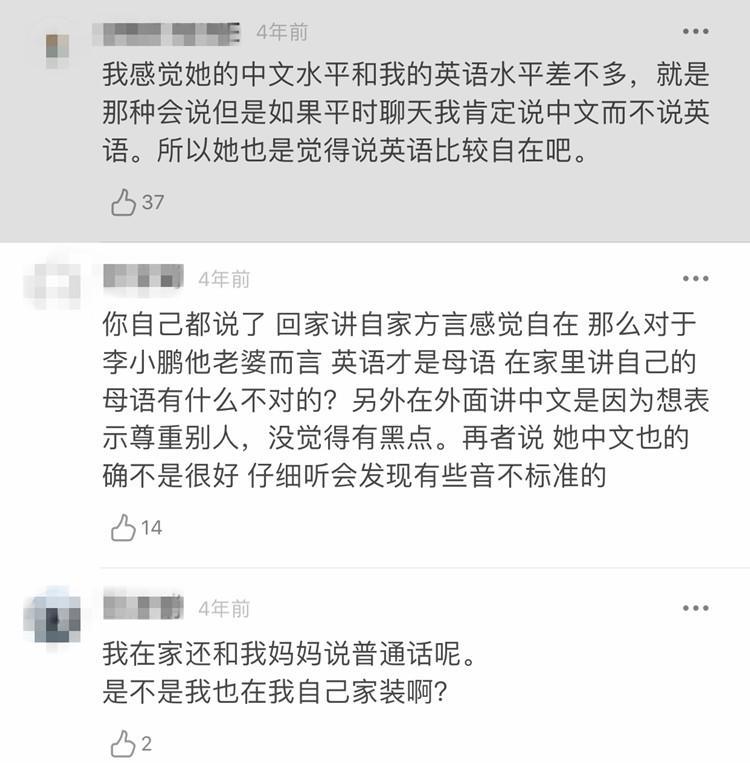Open the avatar of the 37-like commenter
This screenshot has width=750, height=763.
[58, 46]
